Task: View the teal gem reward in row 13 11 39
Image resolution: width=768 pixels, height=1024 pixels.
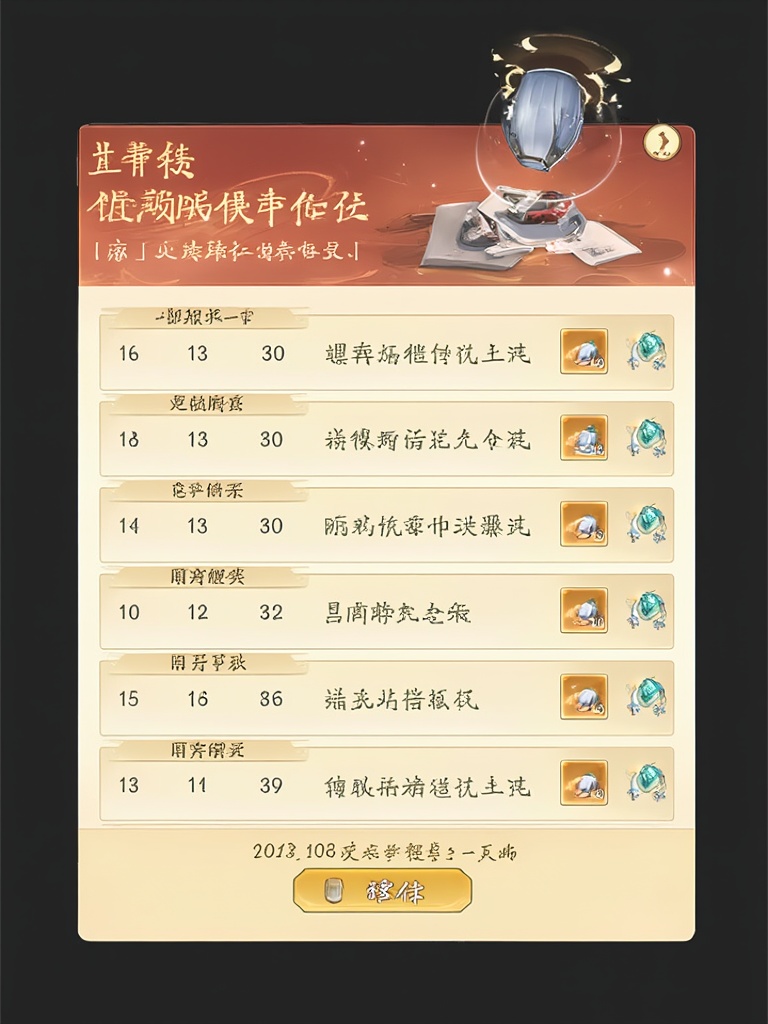Action: tap(647, 783)
